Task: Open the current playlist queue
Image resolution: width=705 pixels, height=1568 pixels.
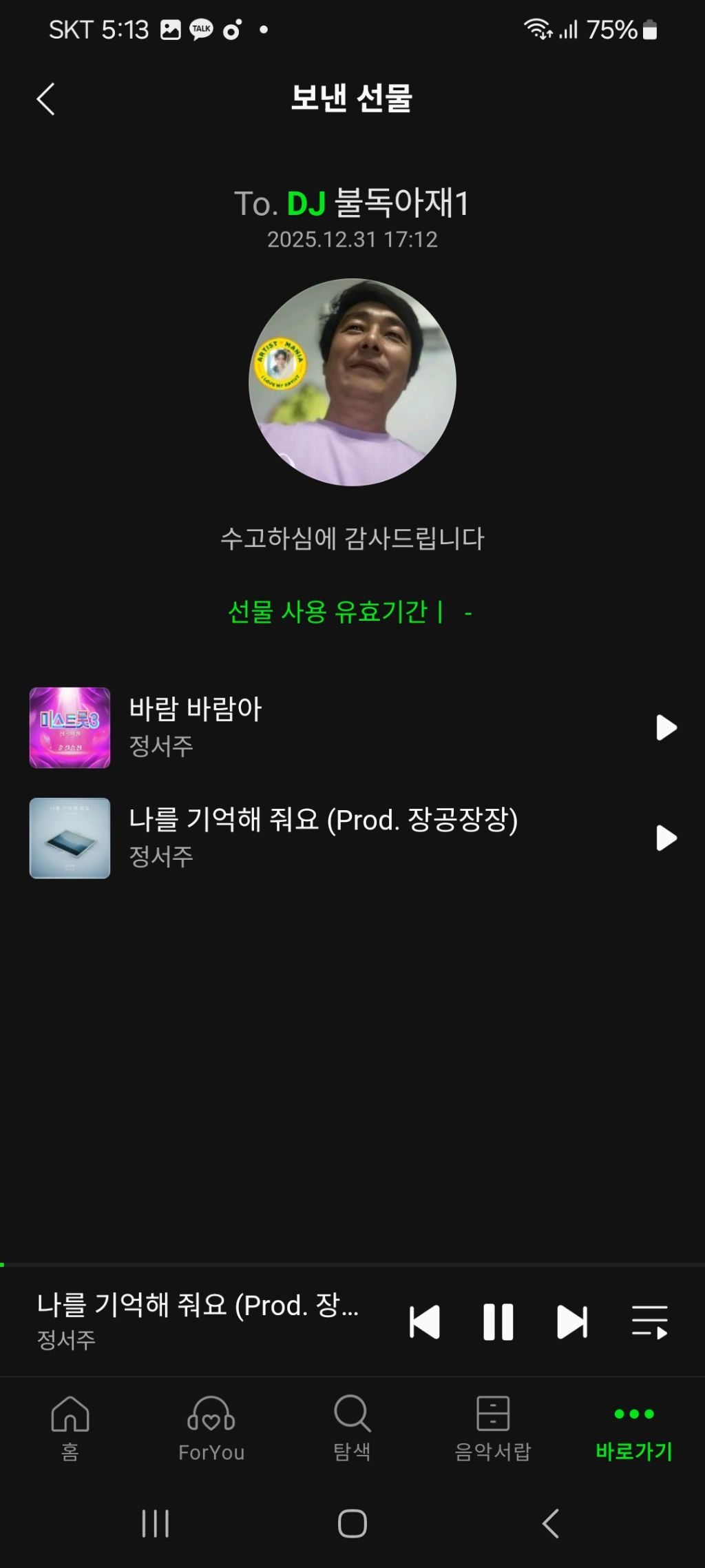Action: pos(649,1321)
